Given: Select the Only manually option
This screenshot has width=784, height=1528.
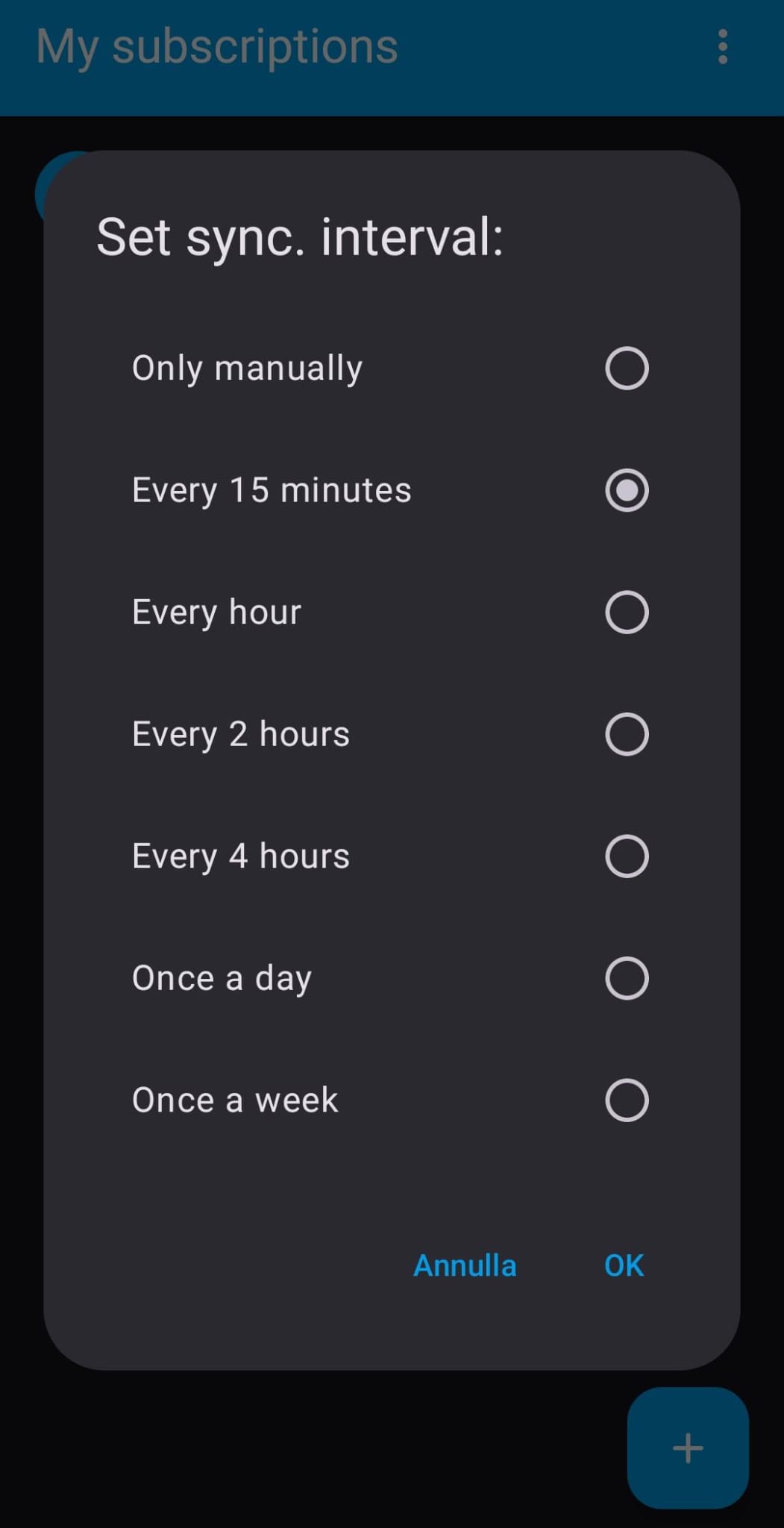Looking at the screenshot, I should (x=626, y=368).
